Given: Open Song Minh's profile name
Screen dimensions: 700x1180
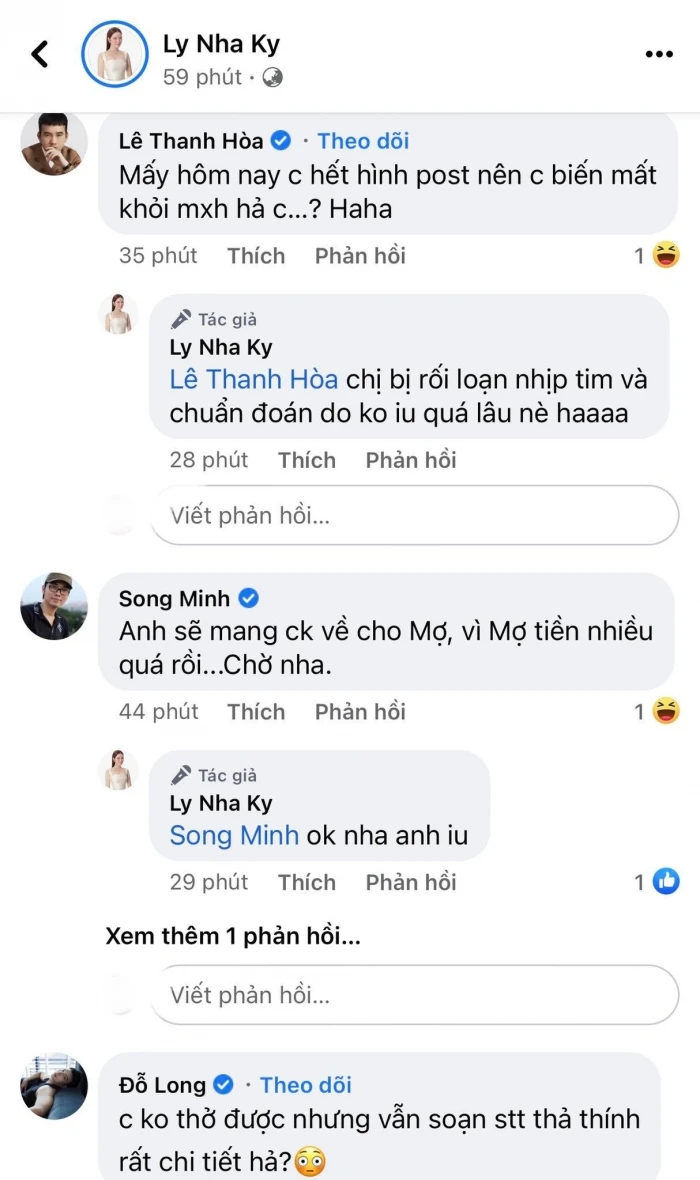Looking at the screenshot, I should (175, 599).
